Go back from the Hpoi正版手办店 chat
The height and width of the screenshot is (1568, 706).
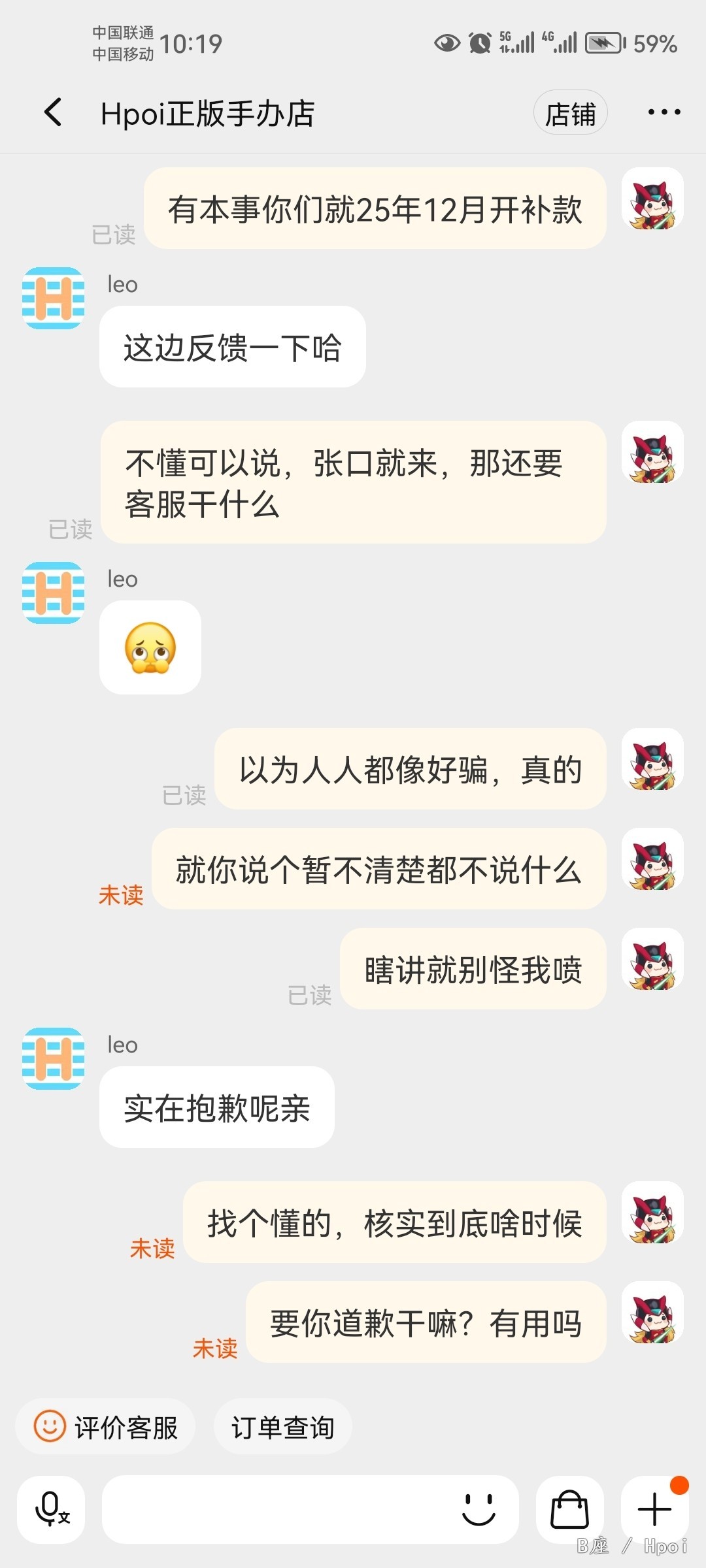54,112
